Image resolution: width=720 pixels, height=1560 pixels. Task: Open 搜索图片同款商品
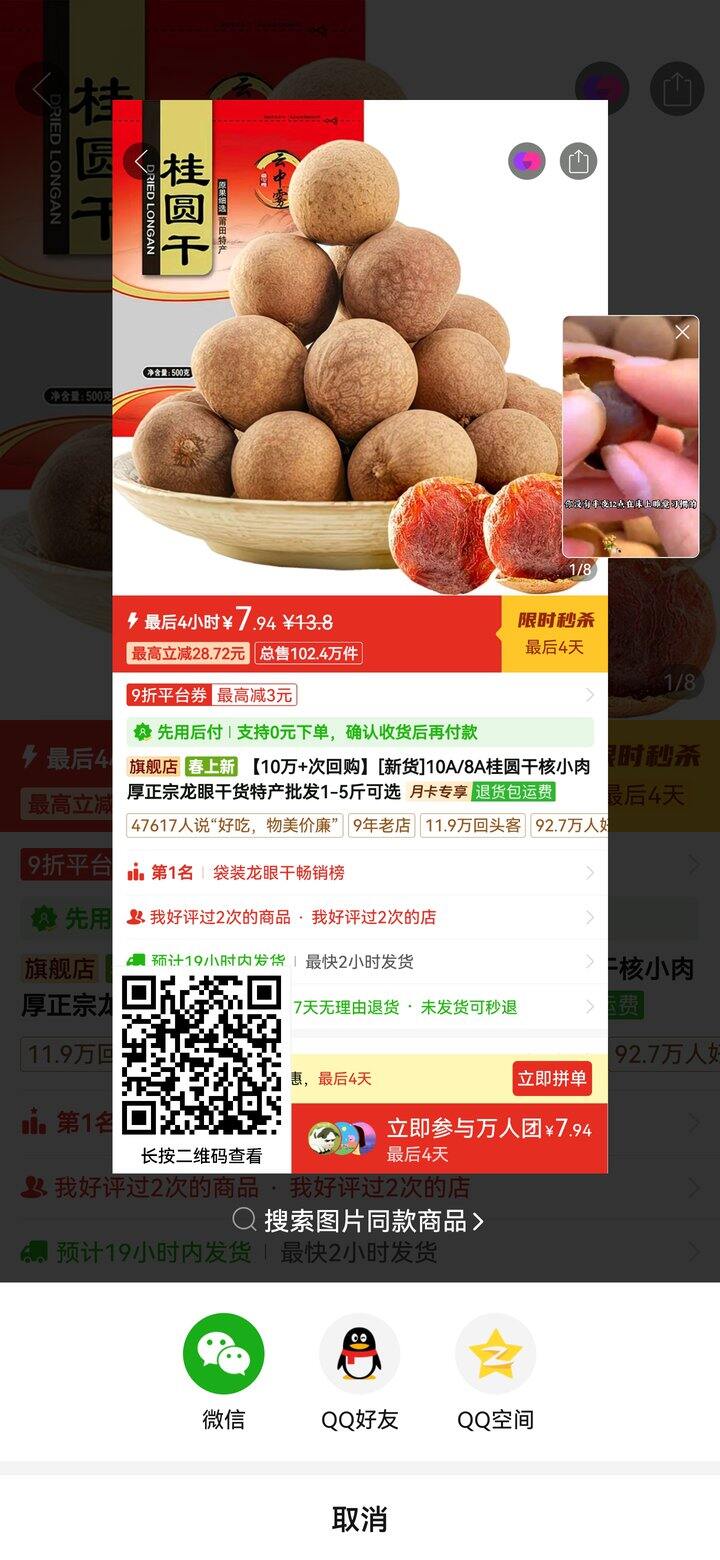point(360,1221)
